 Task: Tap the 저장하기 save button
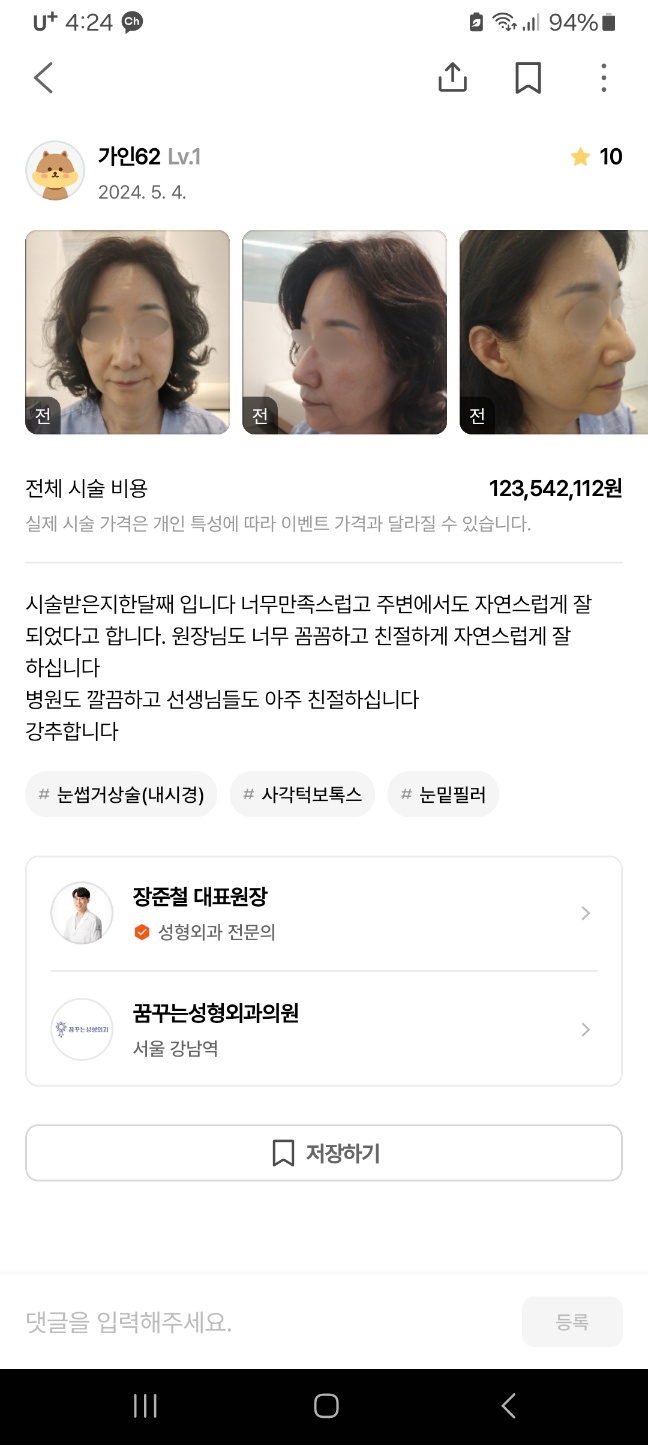324,1153
